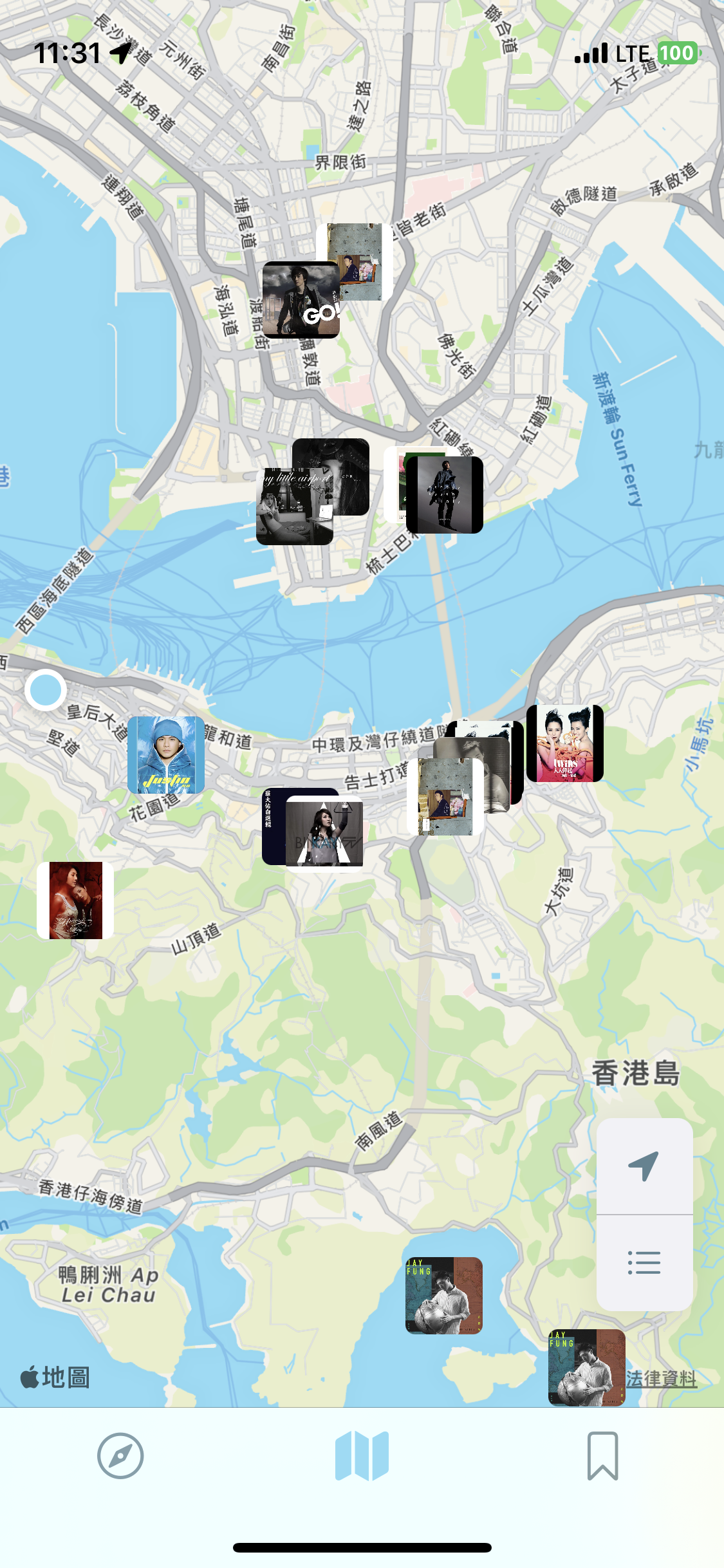Open the Justin album cover pin
Image resolution: width=724 pixels, height=1568 pixels.
[x=166, y=755]
